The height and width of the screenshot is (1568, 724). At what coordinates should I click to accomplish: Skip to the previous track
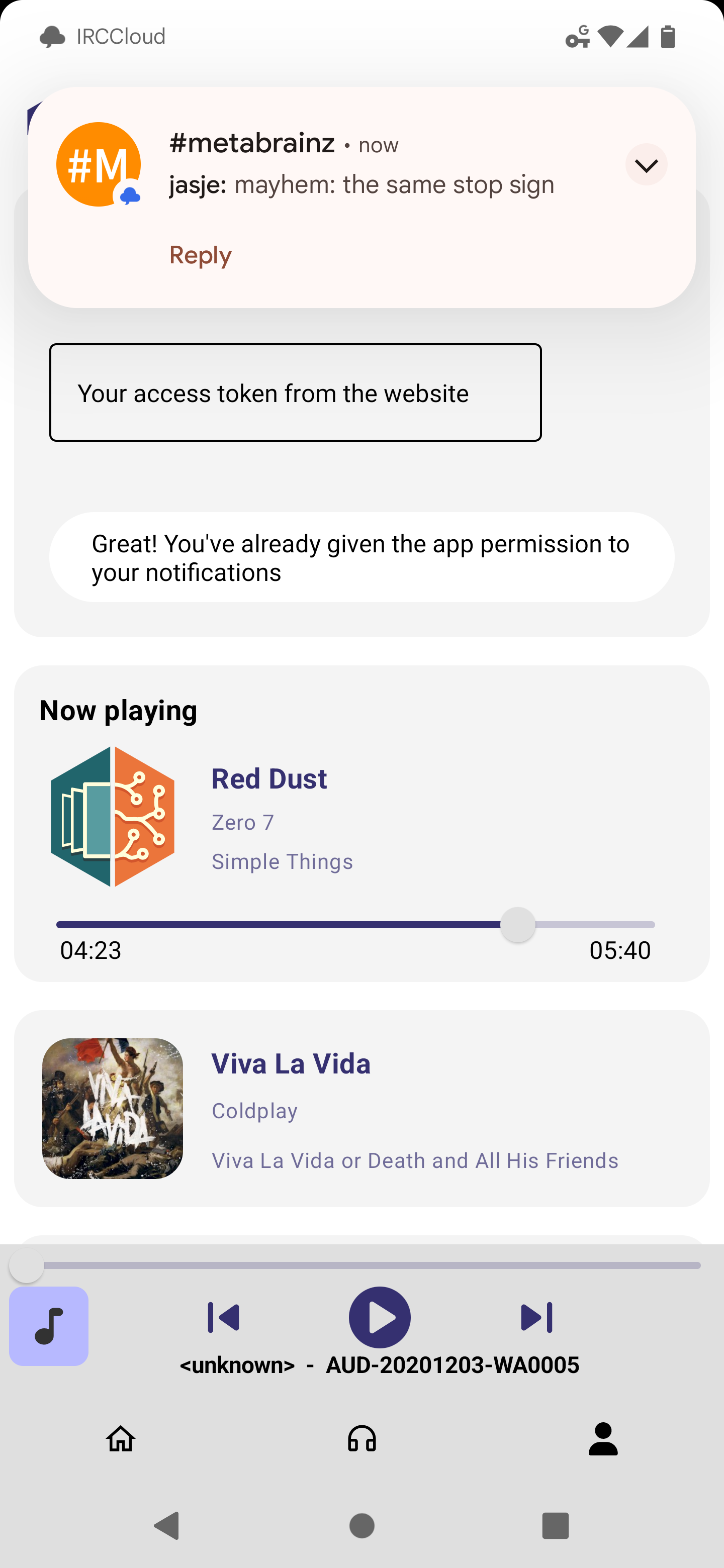(x=223, y=1317)
